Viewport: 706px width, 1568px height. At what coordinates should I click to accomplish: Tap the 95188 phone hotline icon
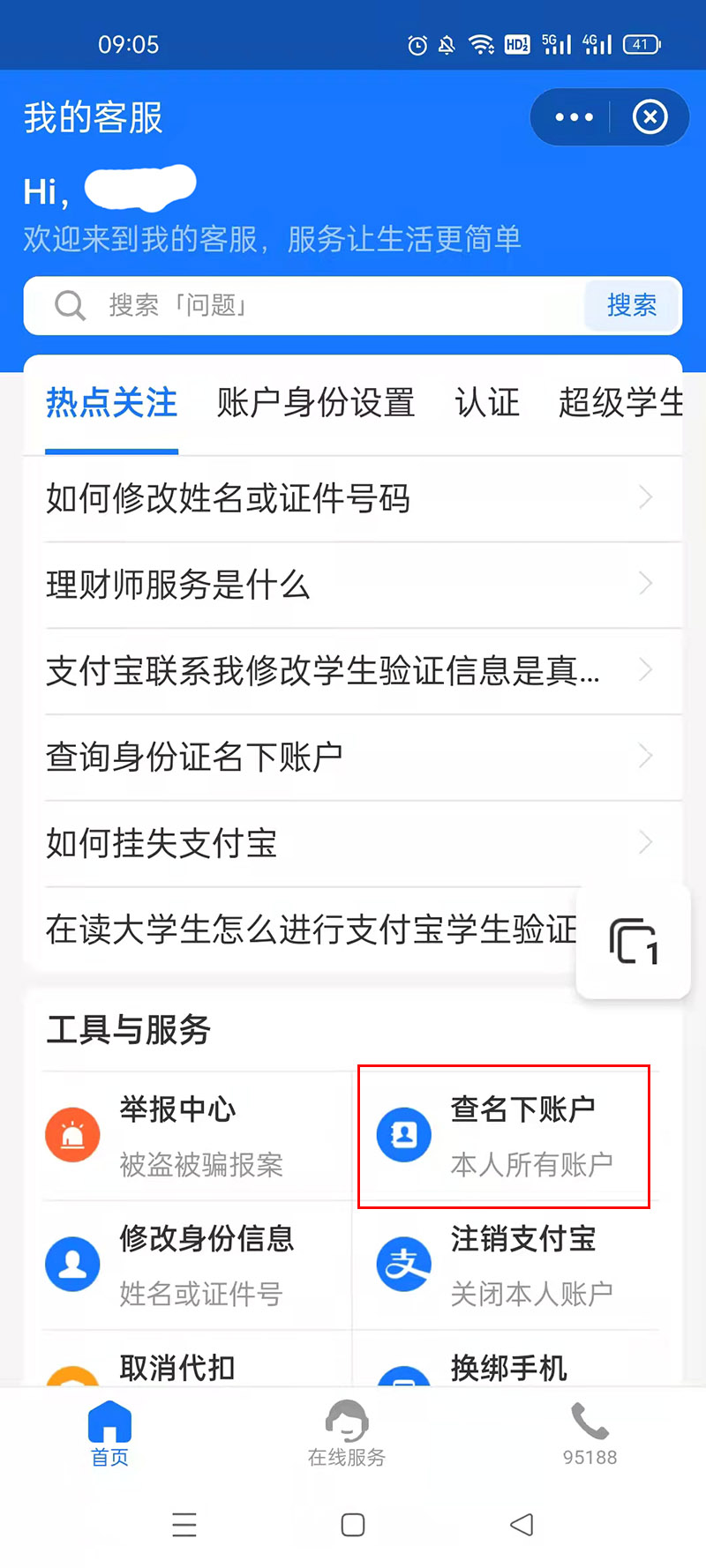[588, 1420]
